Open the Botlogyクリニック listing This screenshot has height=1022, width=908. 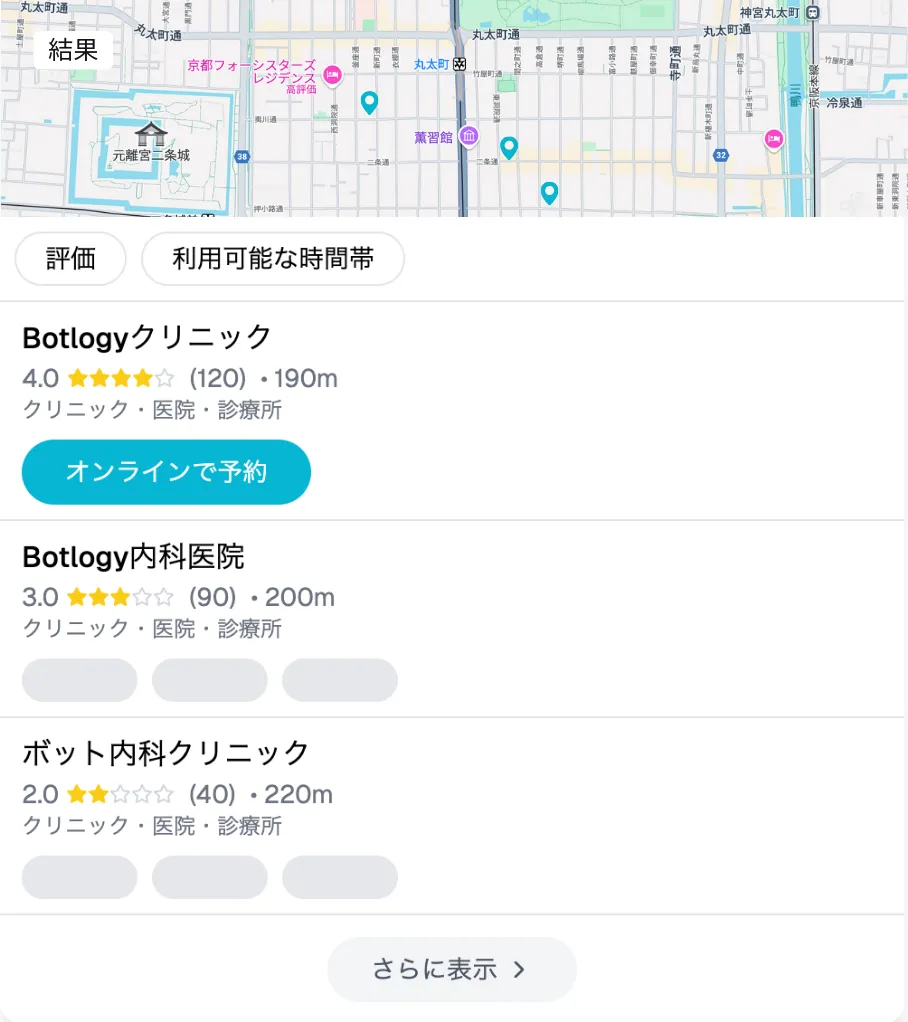tap(146, 338)
